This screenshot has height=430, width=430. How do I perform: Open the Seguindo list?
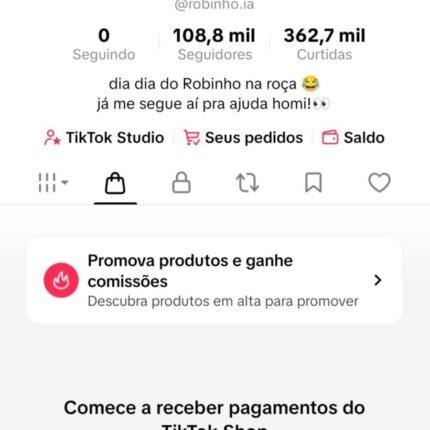pyautogui.click(x=104, y=45)
